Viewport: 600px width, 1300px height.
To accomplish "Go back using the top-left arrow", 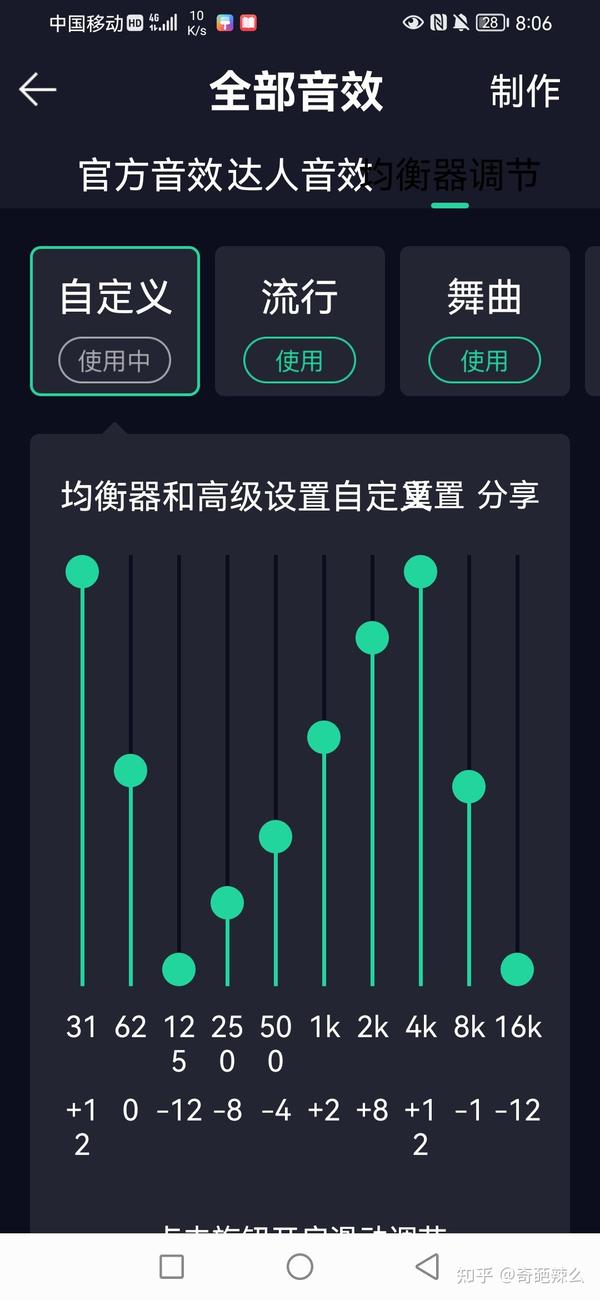I will [38, 90].
